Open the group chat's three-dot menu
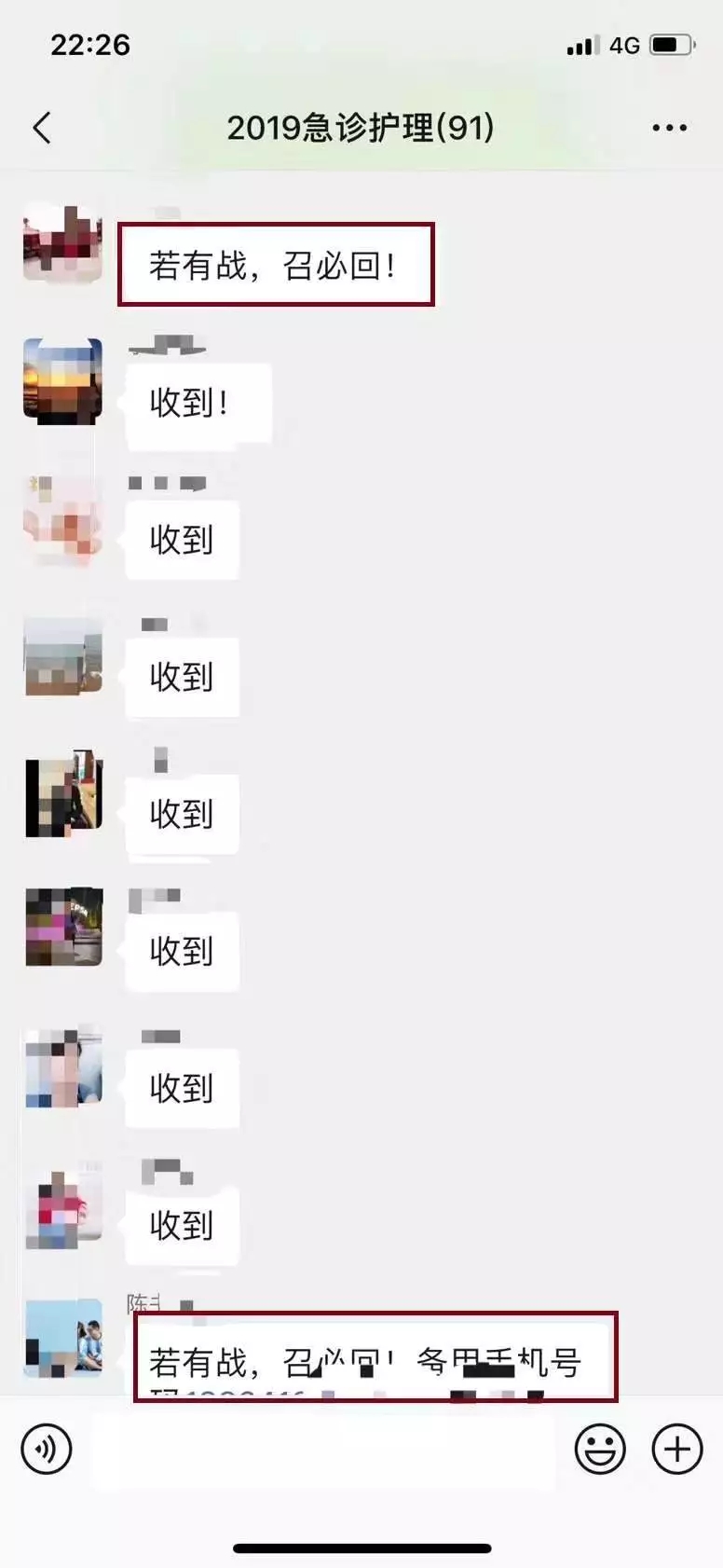The width and height of the screenshot is (723, 1568). tap(669, 128)
